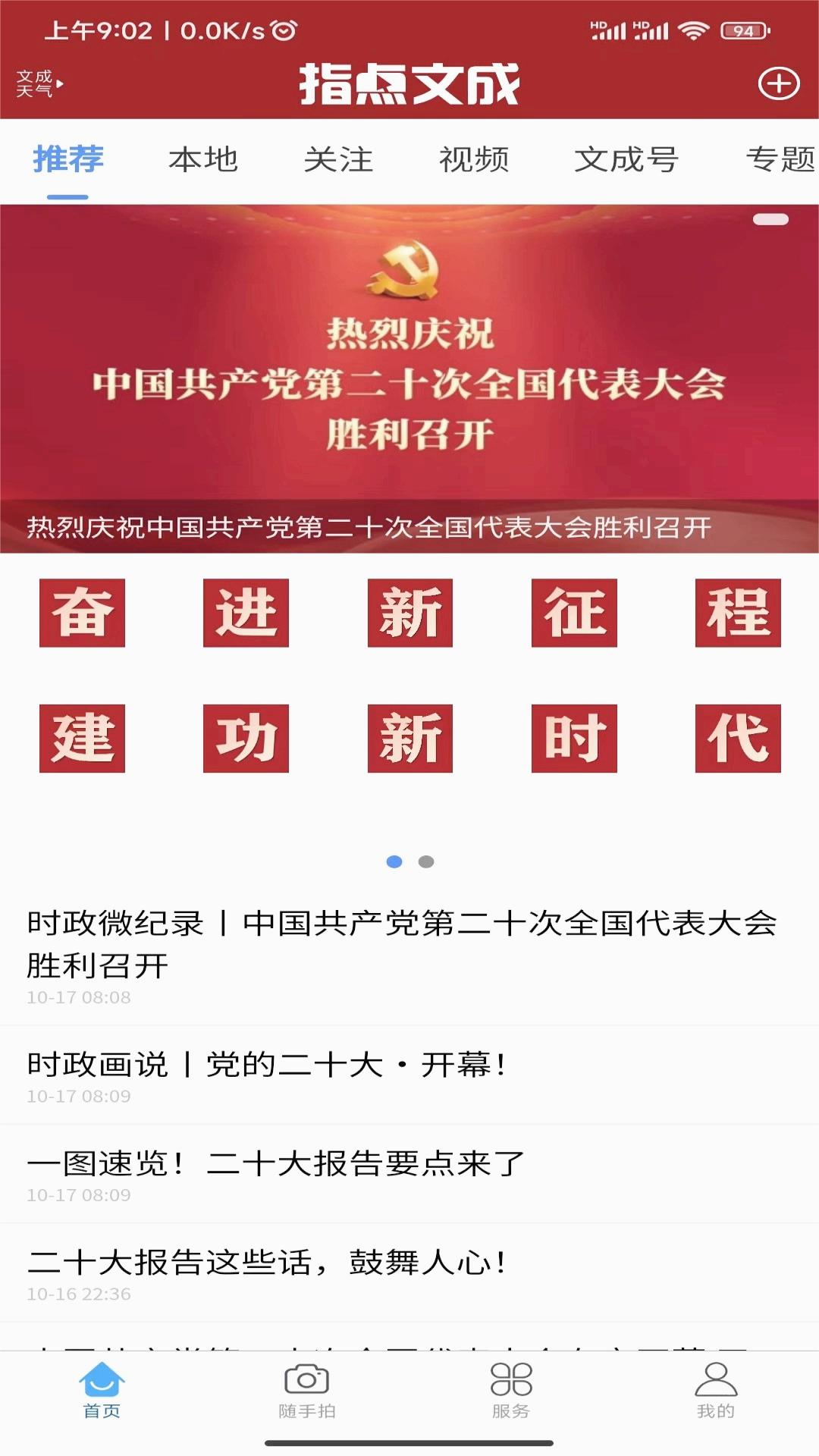Viewport: 819px width, 1456px height.
Task: Switch to the 关注 tab
Action: [338, 159]
